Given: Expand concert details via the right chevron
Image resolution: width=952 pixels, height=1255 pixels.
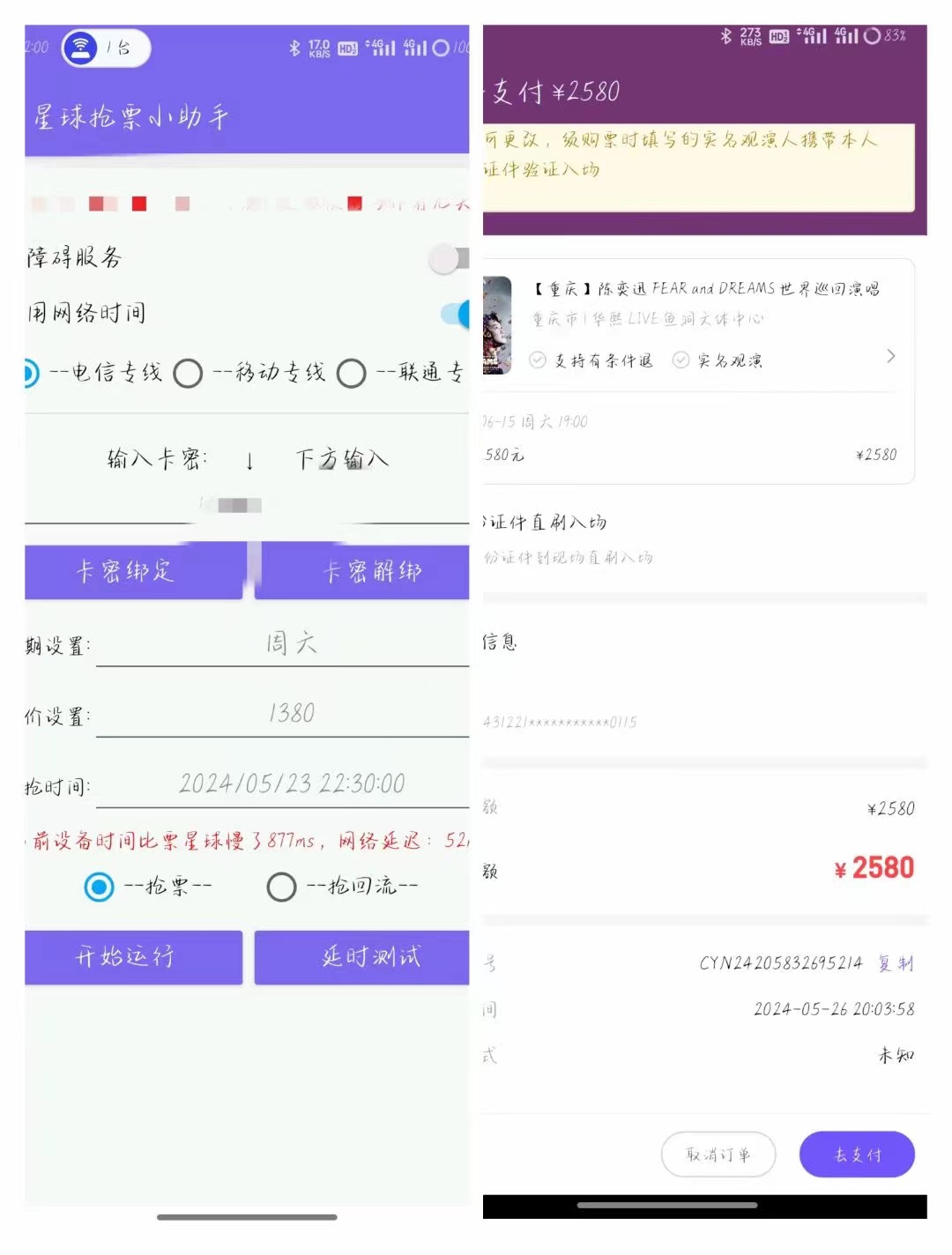Looking at the screenshot, I should (x=891, y=356).
